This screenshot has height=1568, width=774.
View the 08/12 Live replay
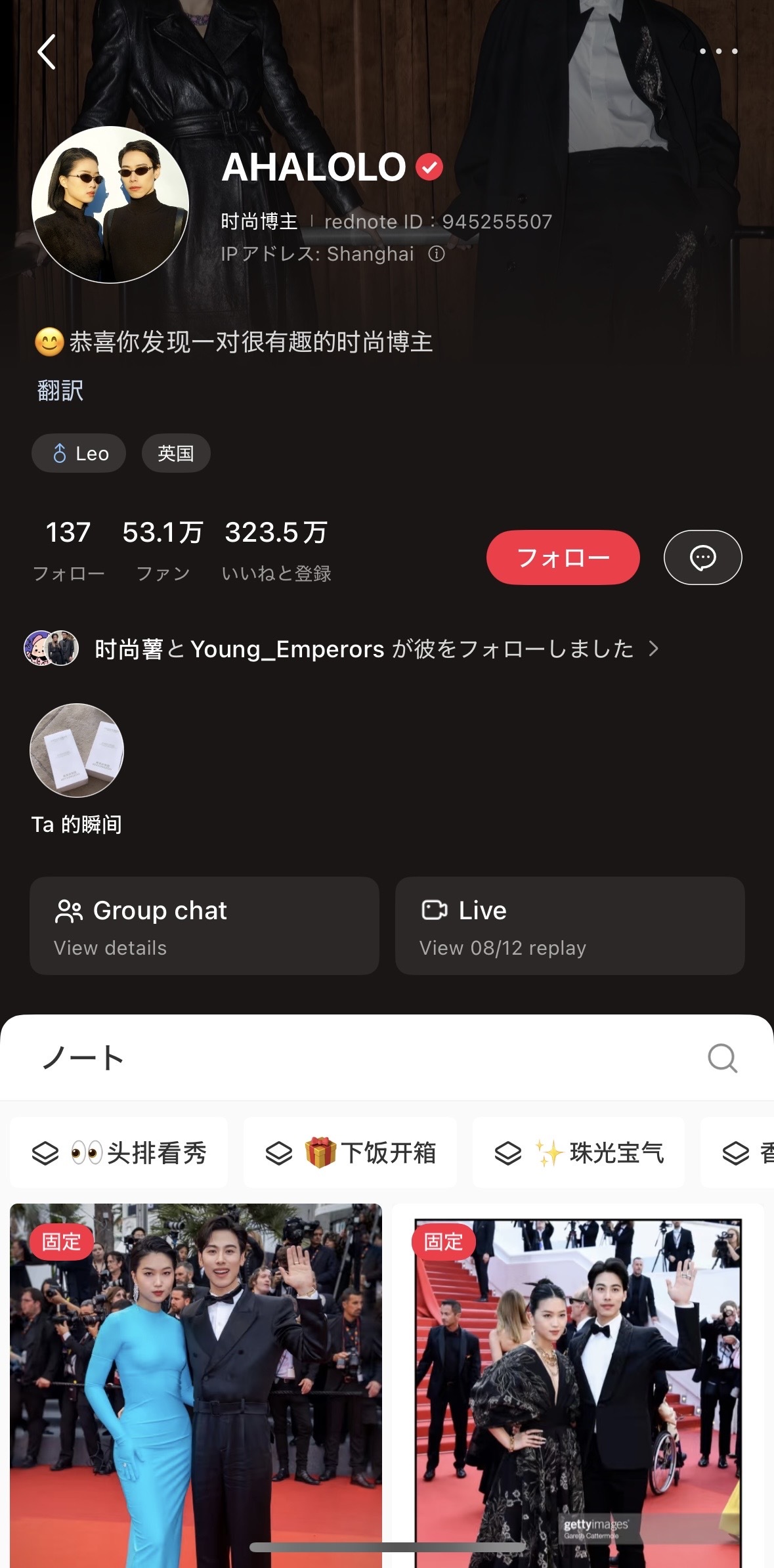coord(569,926)
